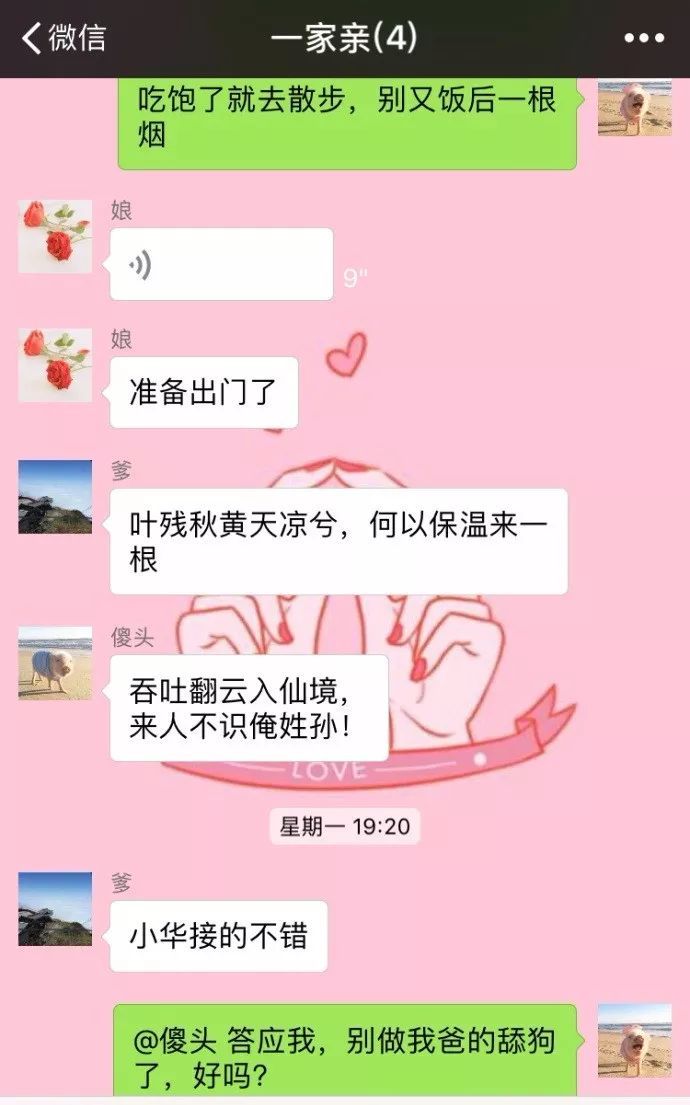Open 娘's profile from the voice message avatar
The height and width of the screenshot is (1105, 690).
[55, 236]
